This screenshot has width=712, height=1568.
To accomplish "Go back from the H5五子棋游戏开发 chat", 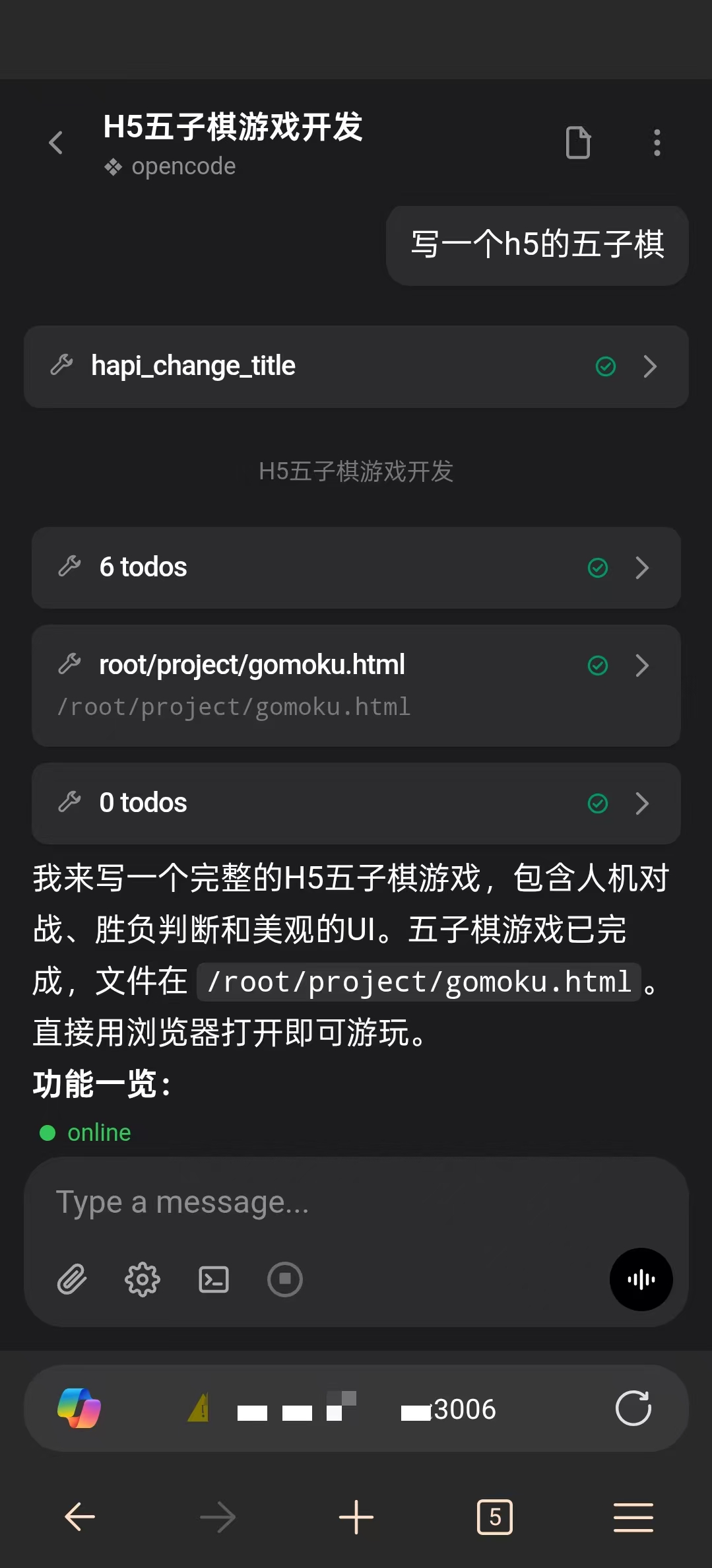I will [56, 143].
